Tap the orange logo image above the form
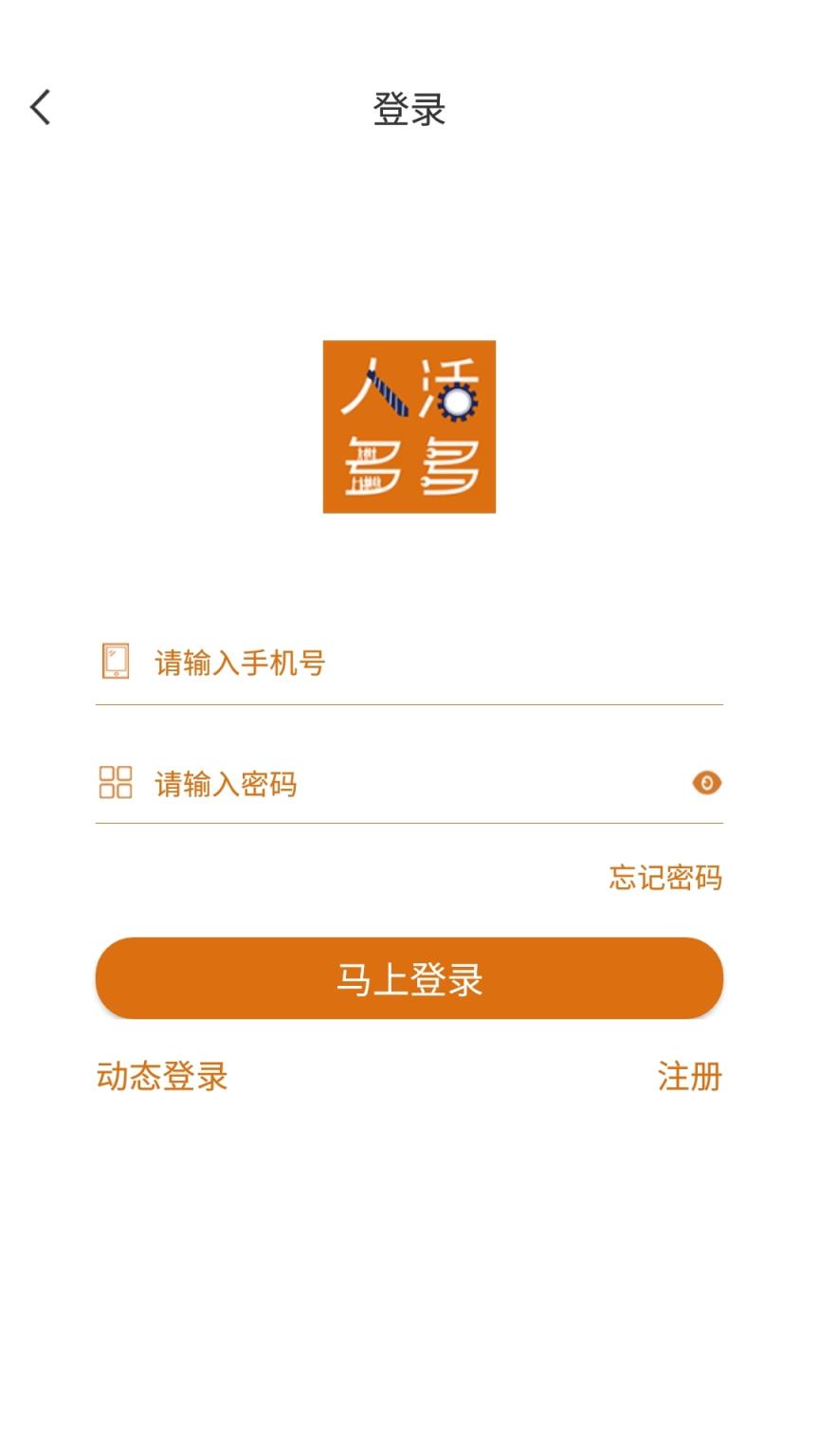The image size is (819, 1456). click(x=409, y=427)
